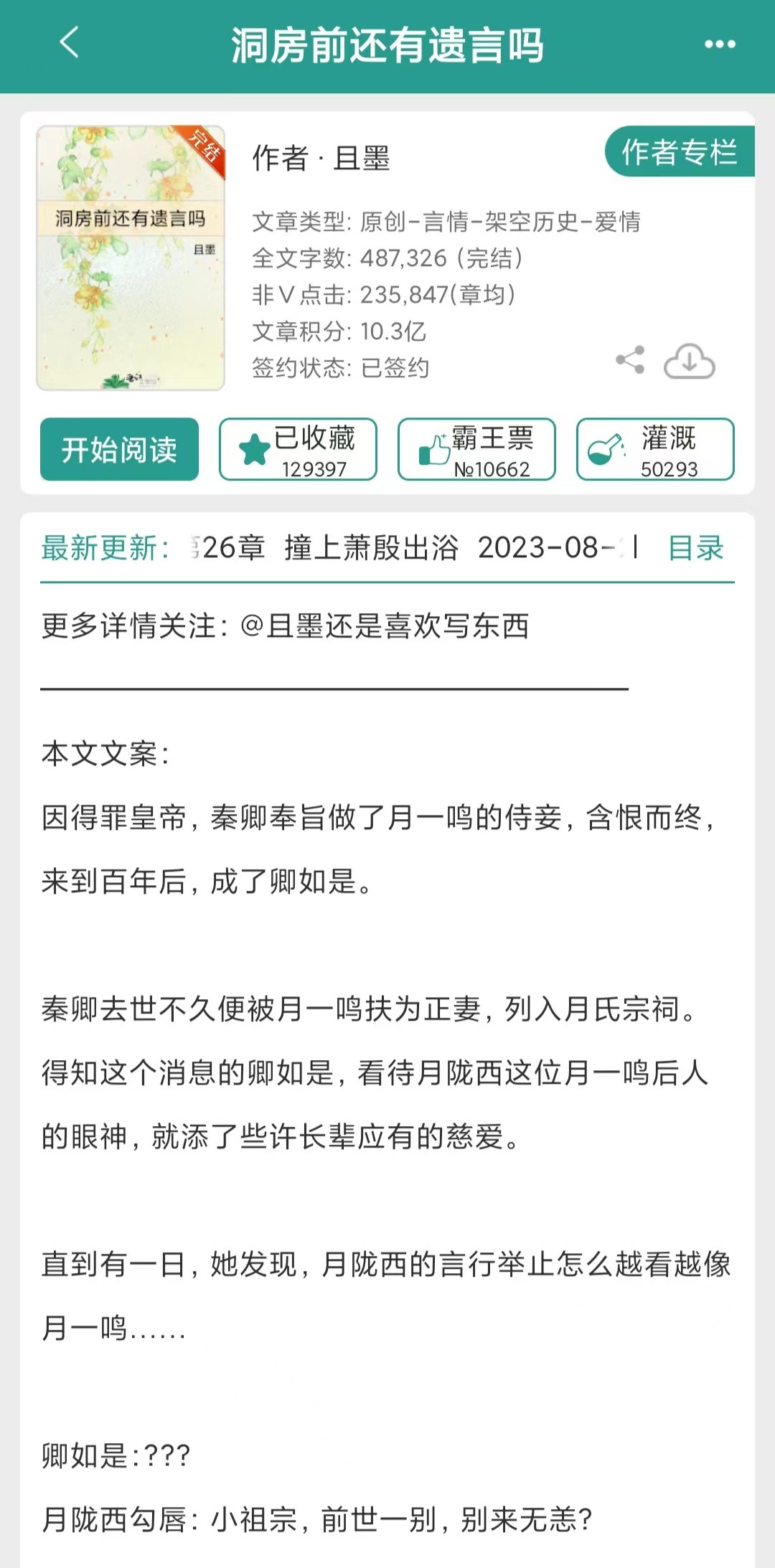Open the 作者专栏 author column
Viewport: 775px width, 1568px height.
679,152
